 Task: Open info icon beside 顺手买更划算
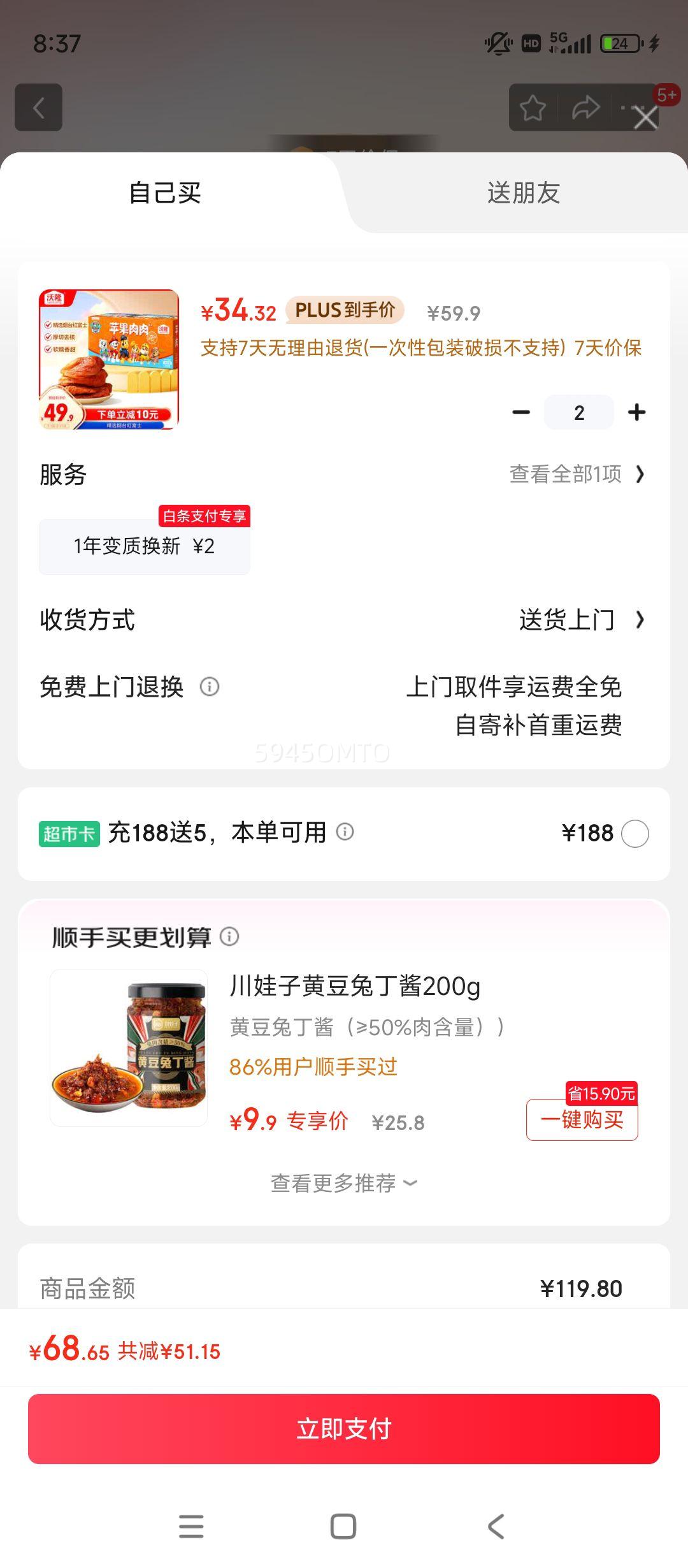click(229, 936)
